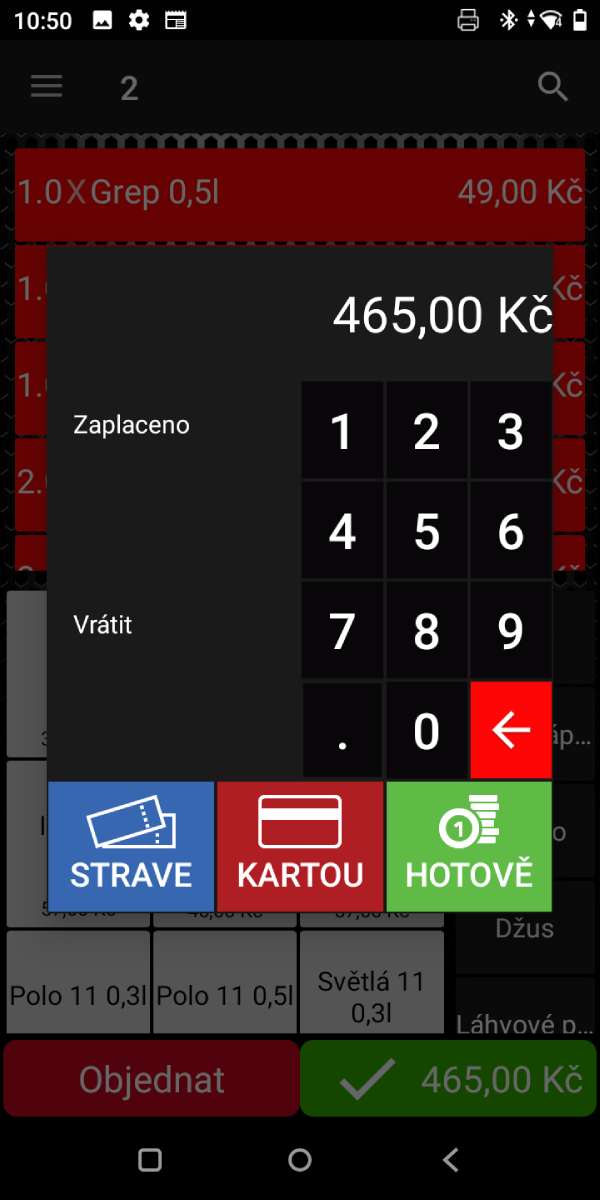
Task: Tap the number 9 key
Action: coord(510,631)
